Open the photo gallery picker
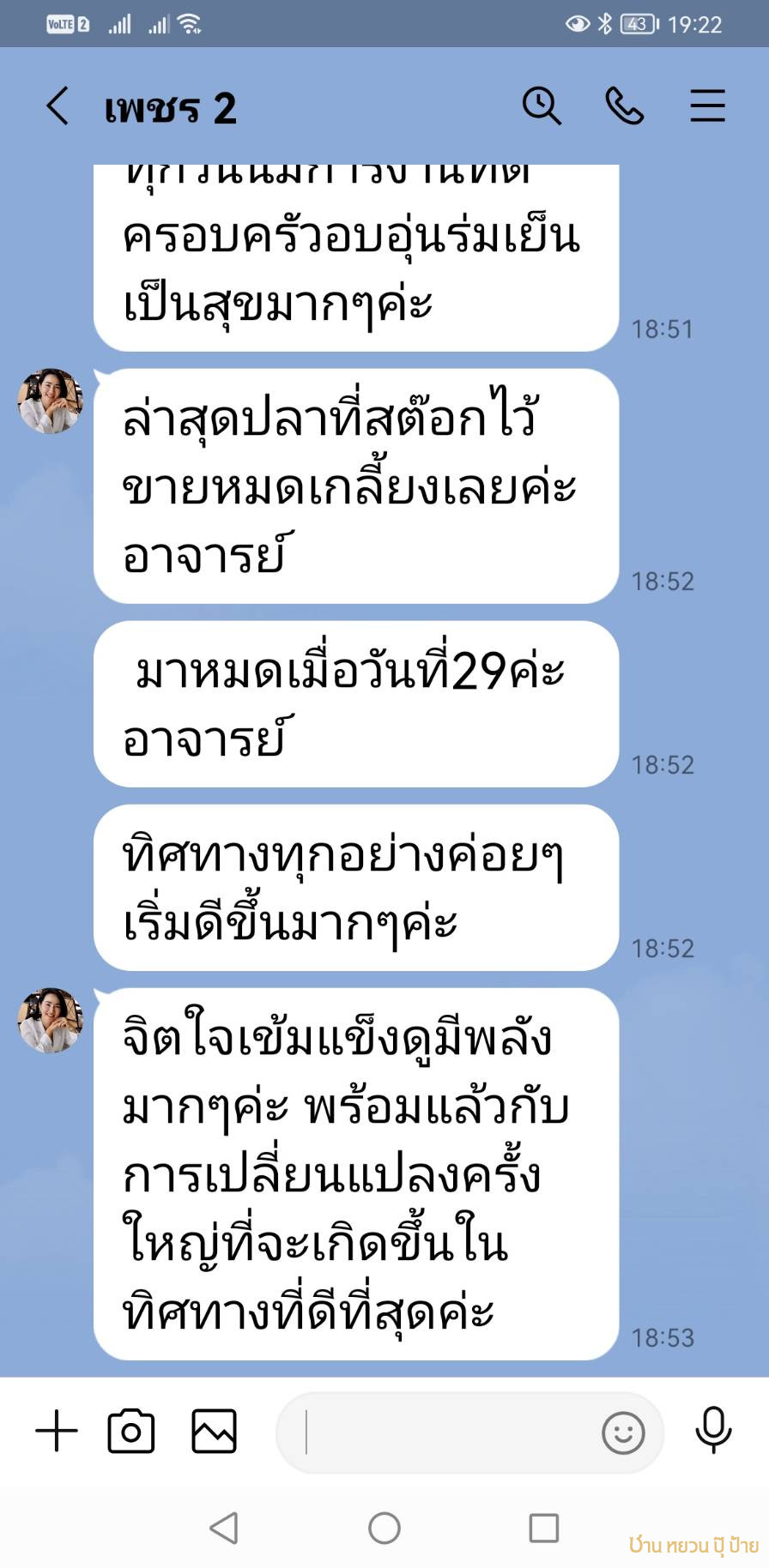The height and width of the screenshot is (1568, 769). pos(214,1432)
